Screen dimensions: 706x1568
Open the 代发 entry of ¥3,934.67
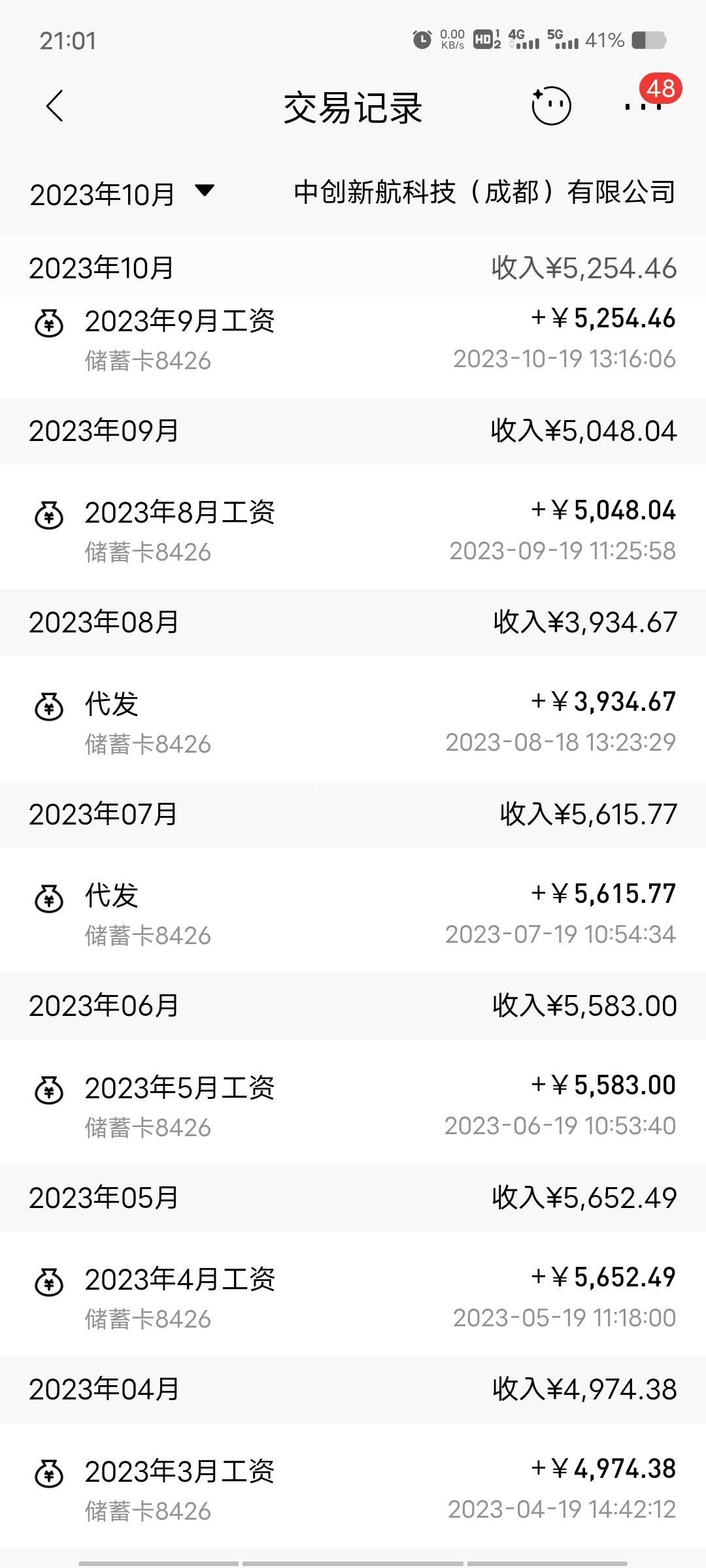tap(353, 722)
